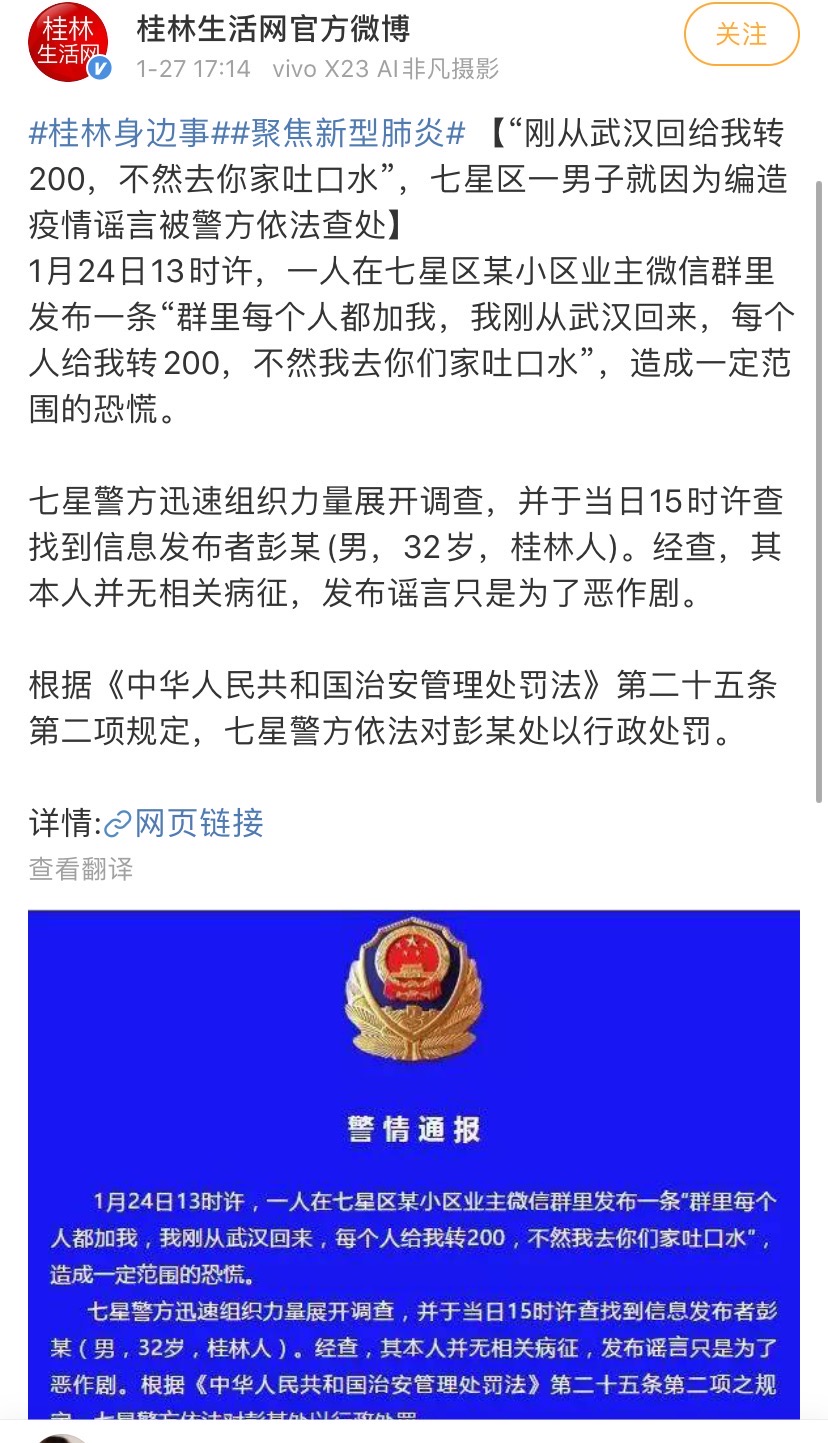Image resolution: width=828 pixels, height=1443 pixels.
Task: Open the 桂林生活网官方微博 account name
Action: [273, 29]
